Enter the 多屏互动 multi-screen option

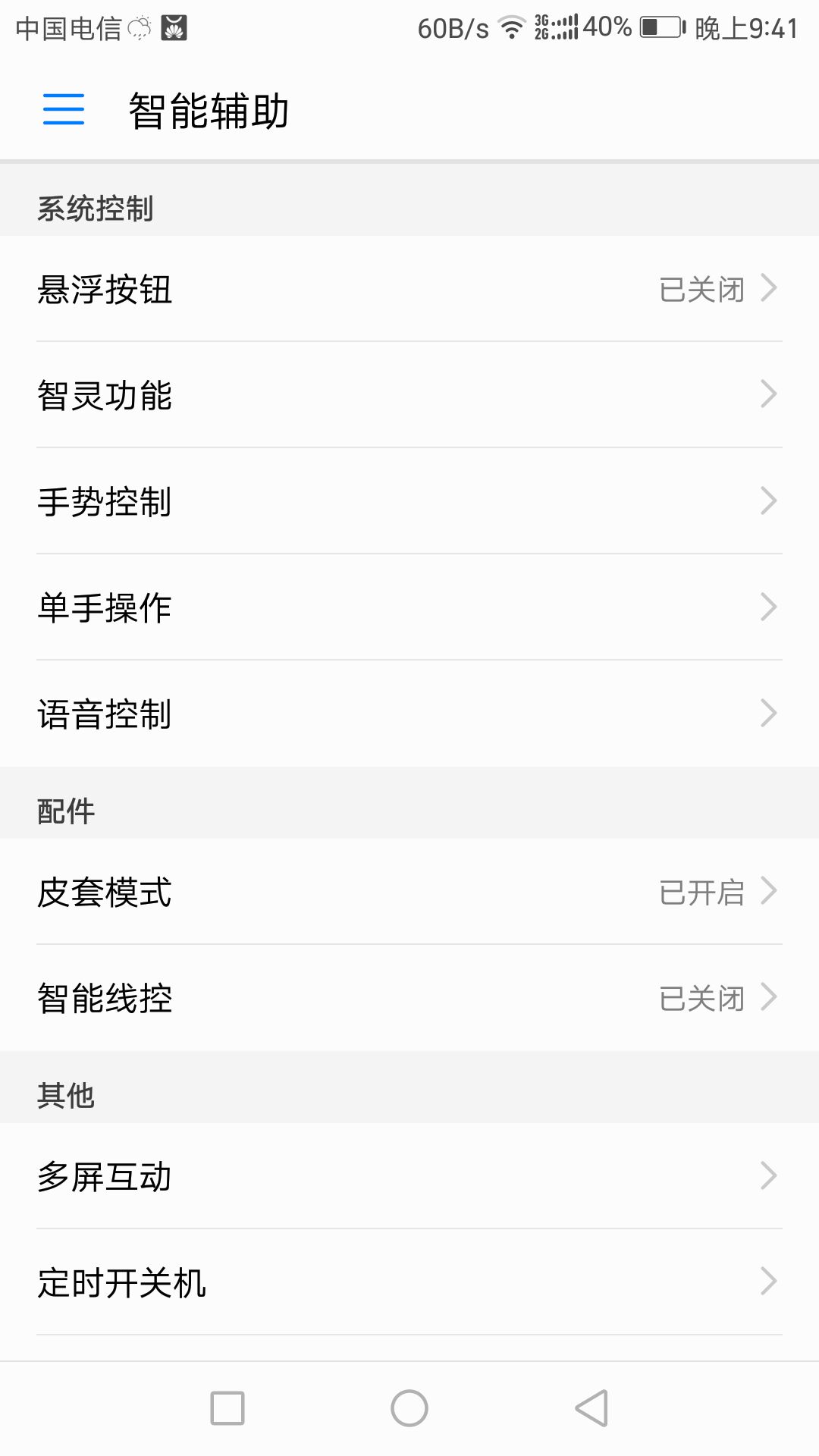409,1176
